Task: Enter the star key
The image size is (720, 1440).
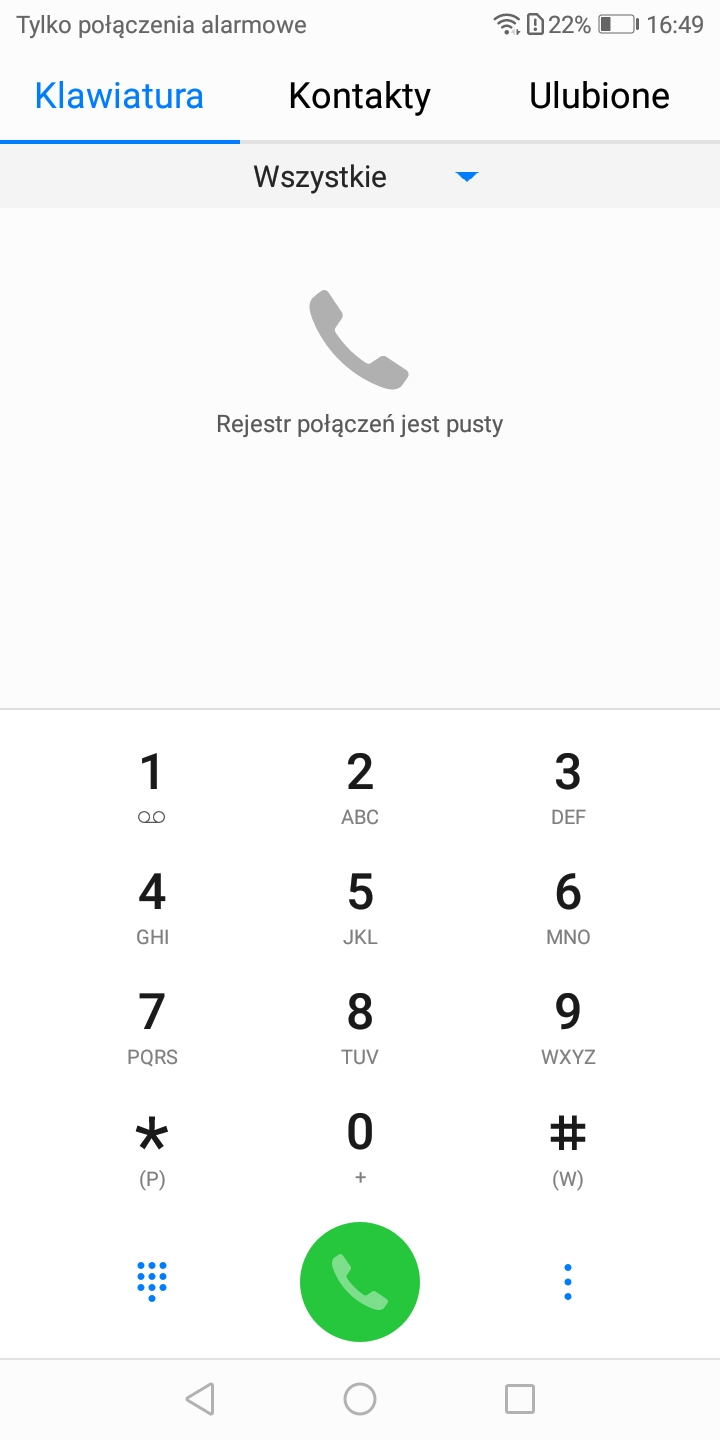Action: tap(152, 1150)
